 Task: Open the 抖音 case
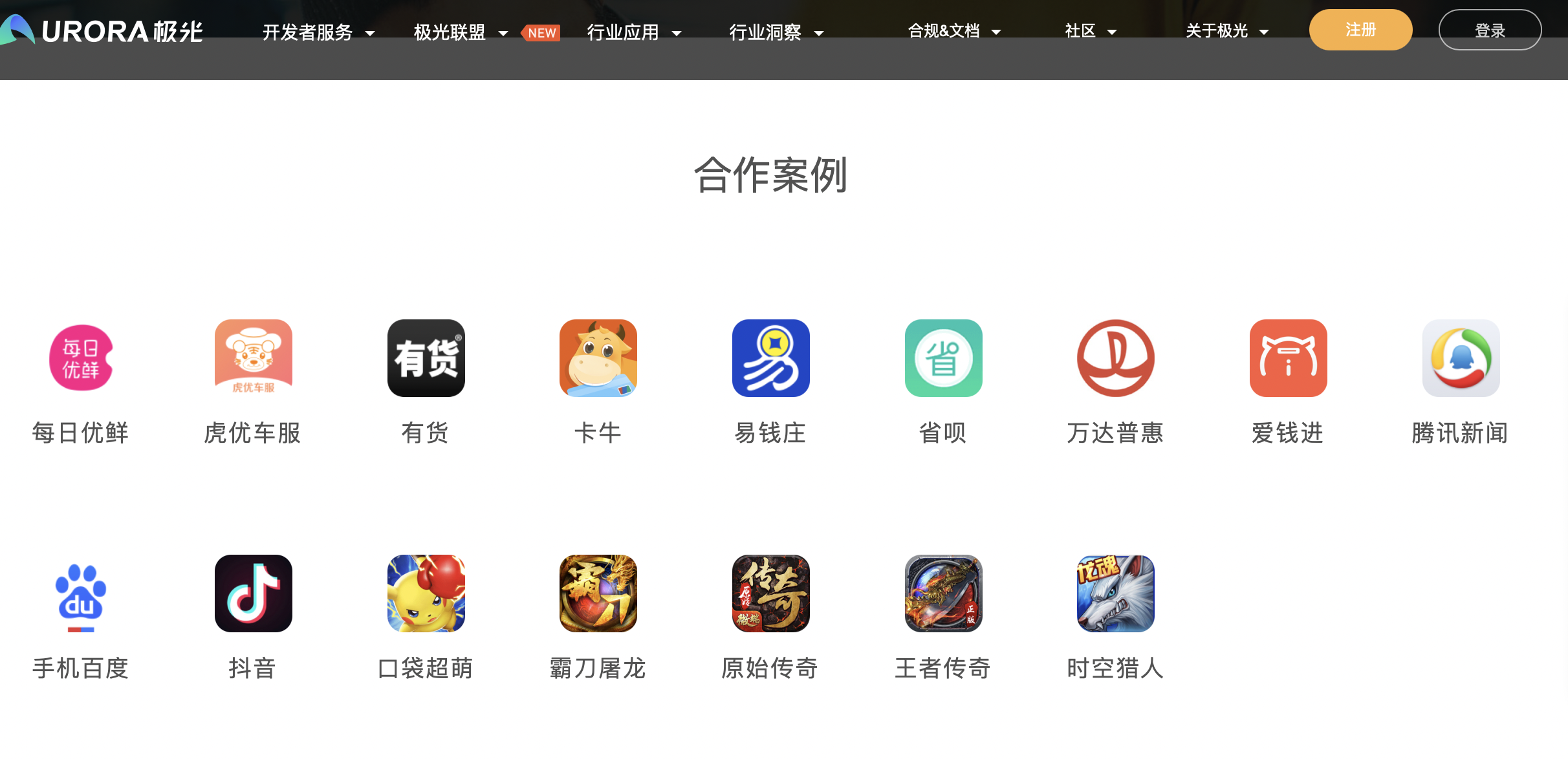tap(253, 593)
